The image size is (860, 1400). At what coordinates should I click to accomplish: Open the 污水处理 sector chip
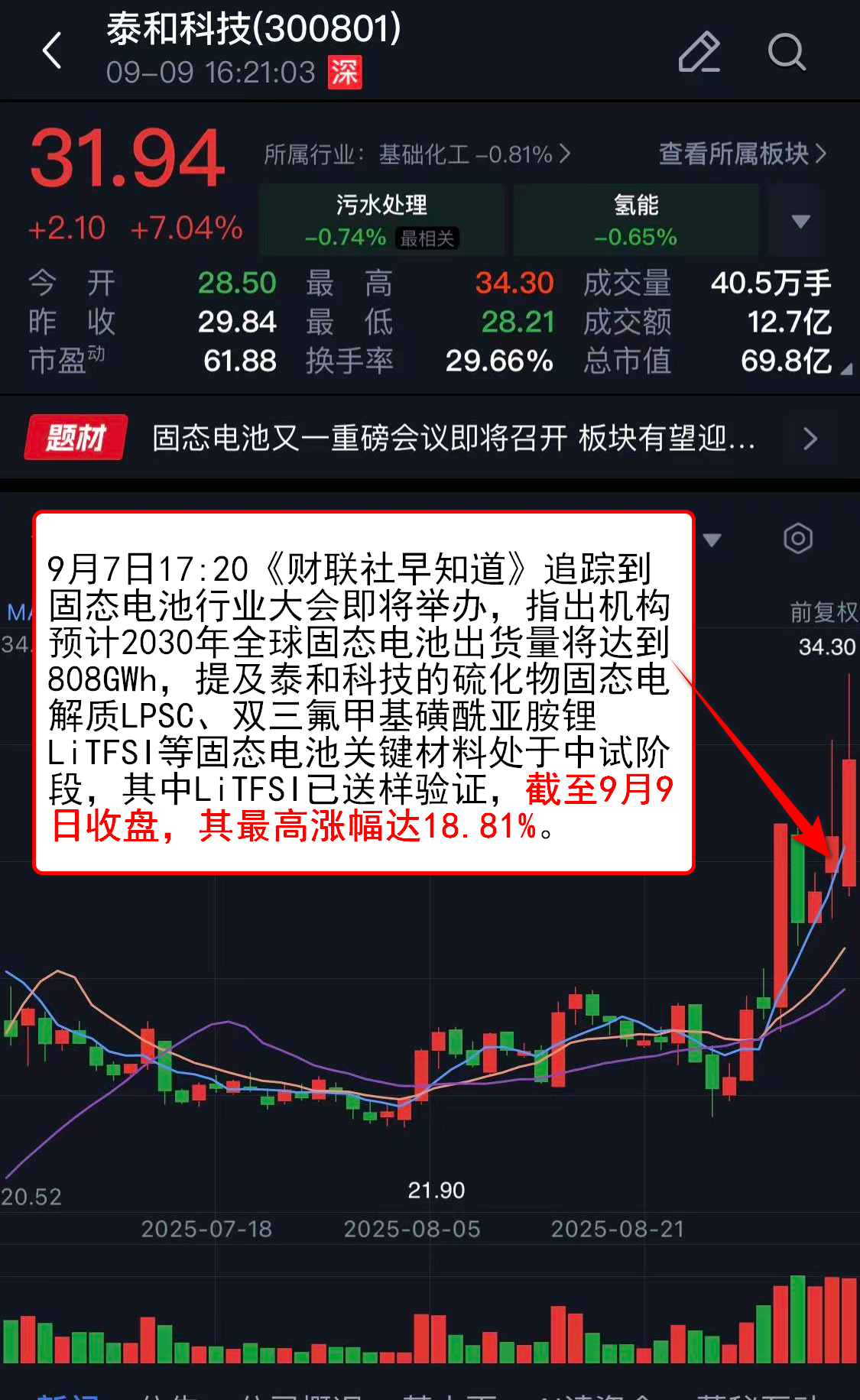[x=381, y=219]
